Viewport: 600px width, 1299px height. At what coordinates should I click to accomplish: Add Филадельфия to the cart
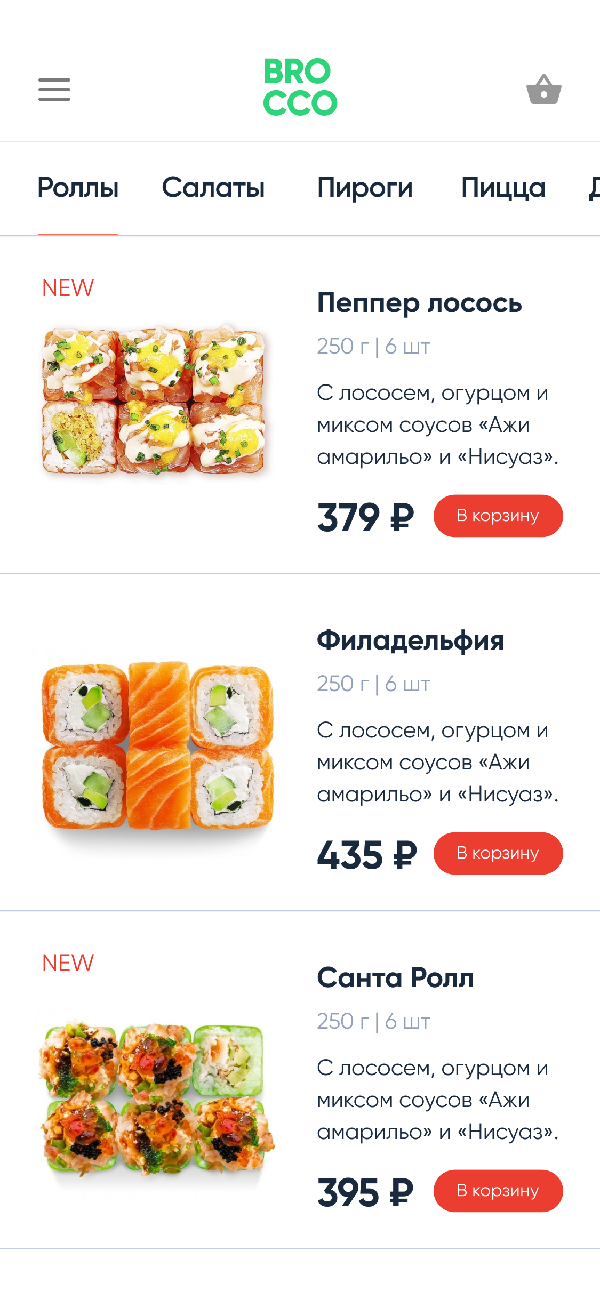(x=498, y=853)
